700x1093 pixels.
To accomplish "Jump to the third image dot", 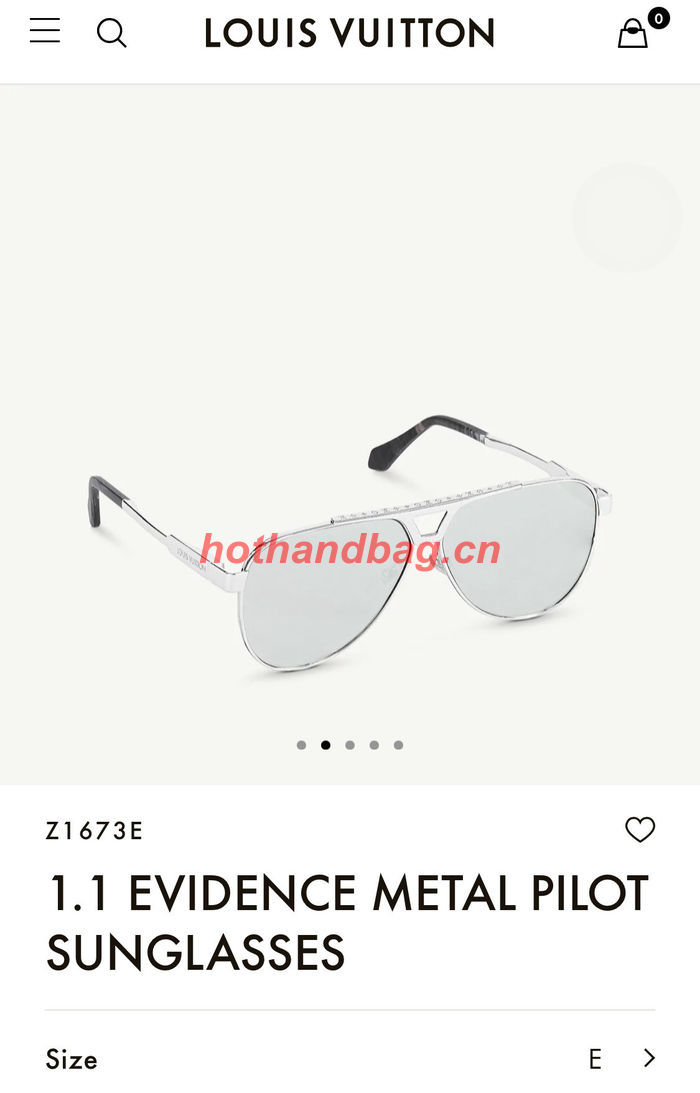I will (350, 745).
